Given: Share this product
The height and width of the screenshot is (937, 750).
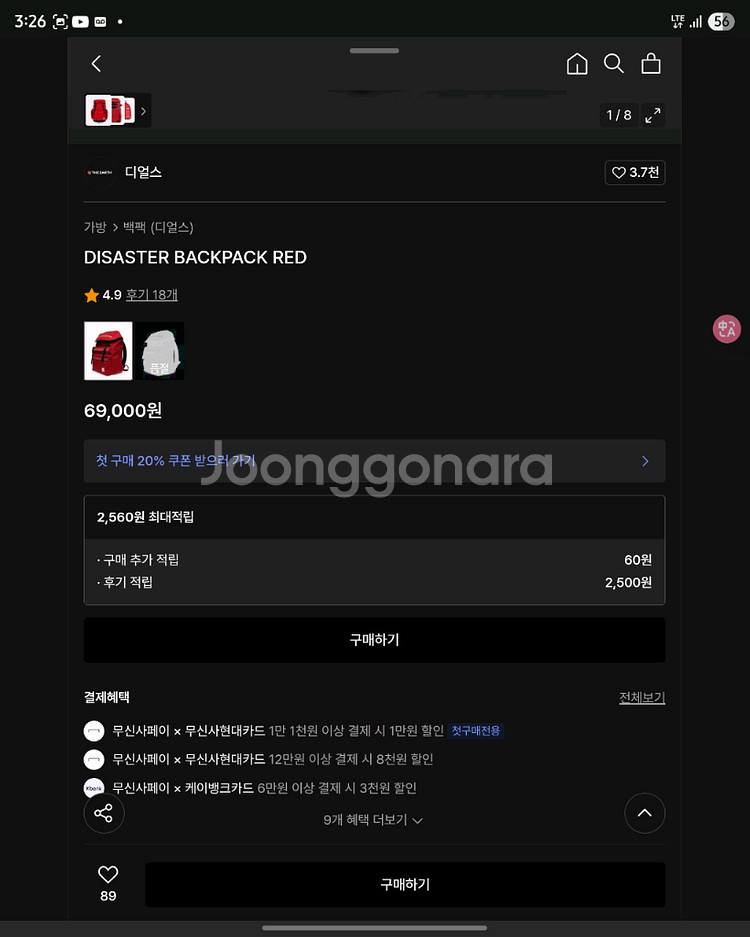Looking at the screenshot, I should coord(104,813).
